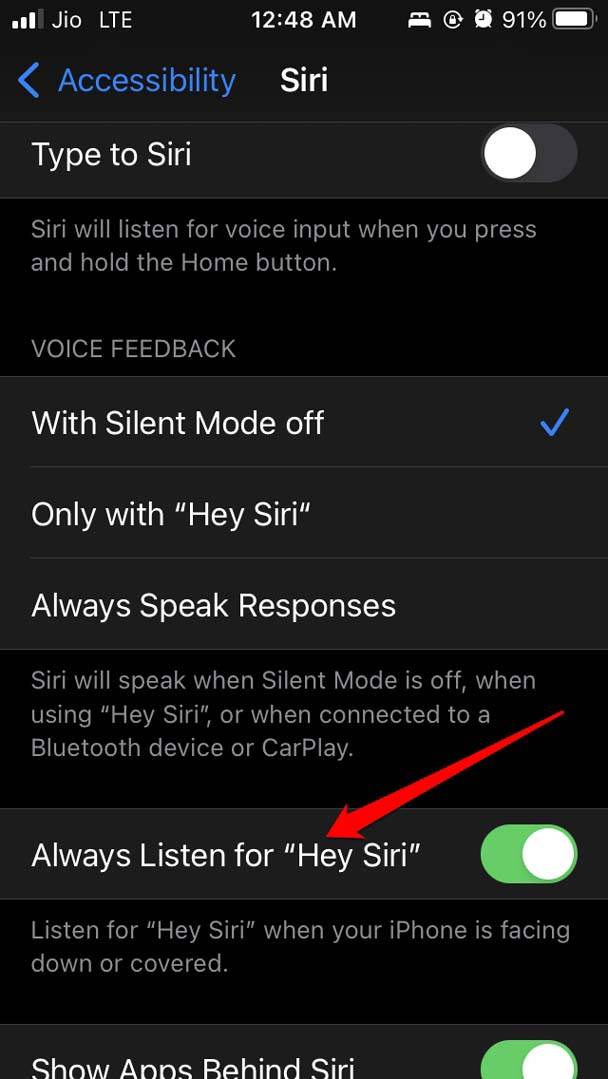This screenshot has height=1079, width=608.
Task: Enable the Type to Siri switch
Action: coord(529,156)
